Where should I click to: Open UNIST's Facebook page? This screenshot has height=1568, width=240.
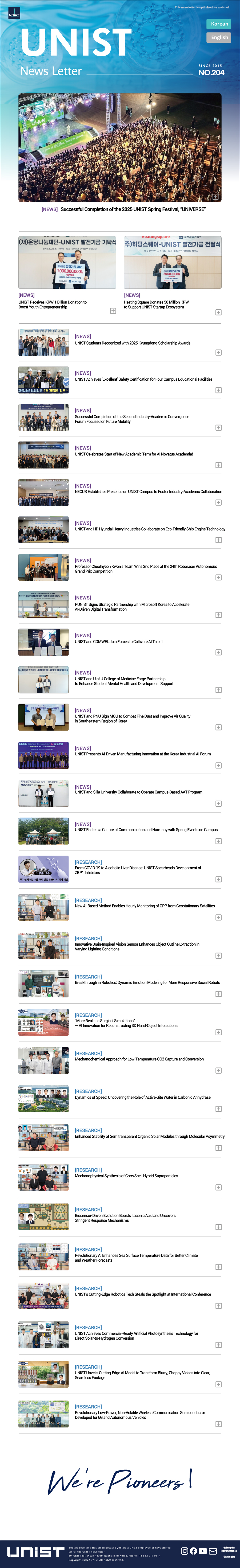click(193, 1551)
